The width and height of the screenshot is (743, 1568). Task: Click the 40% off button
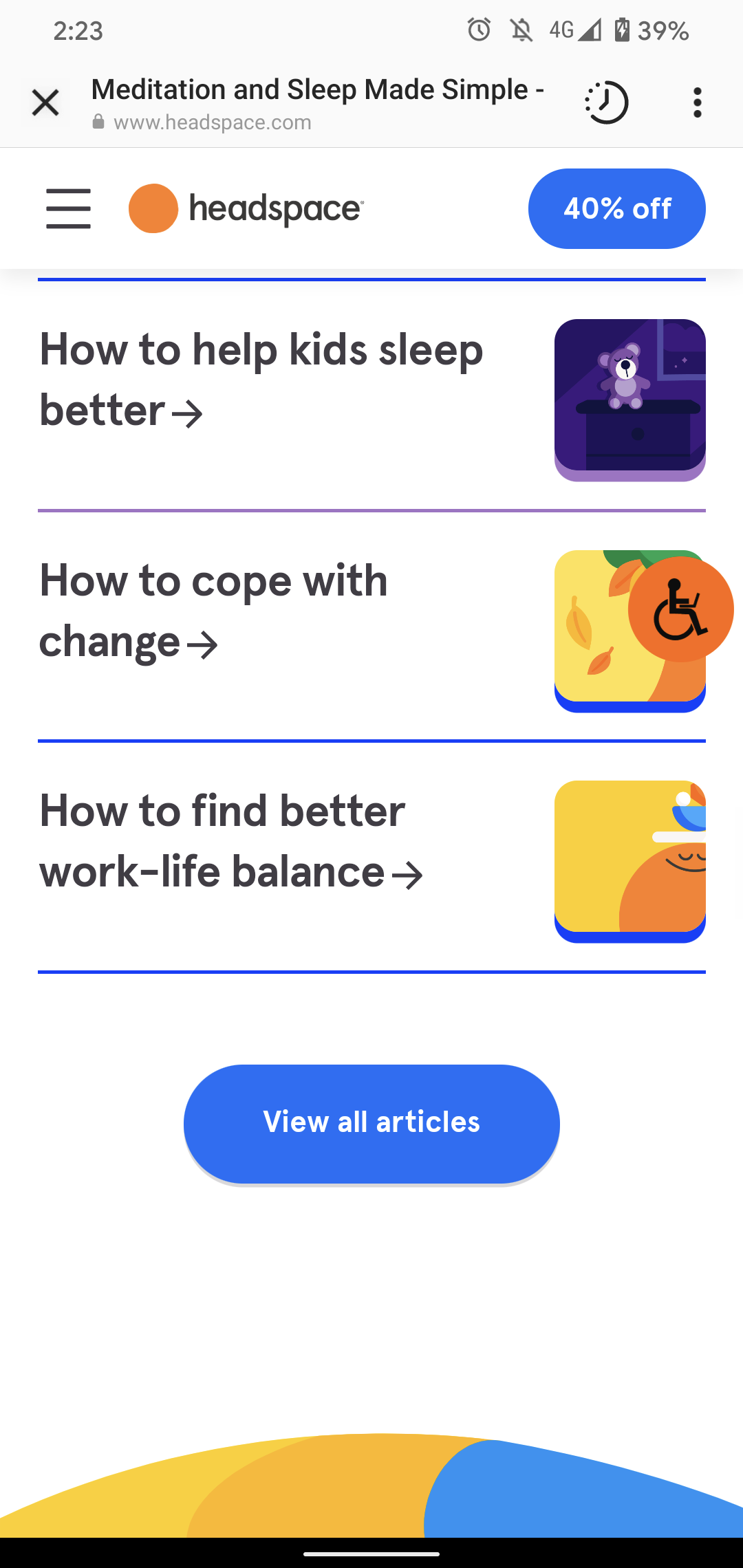[616, 208]
